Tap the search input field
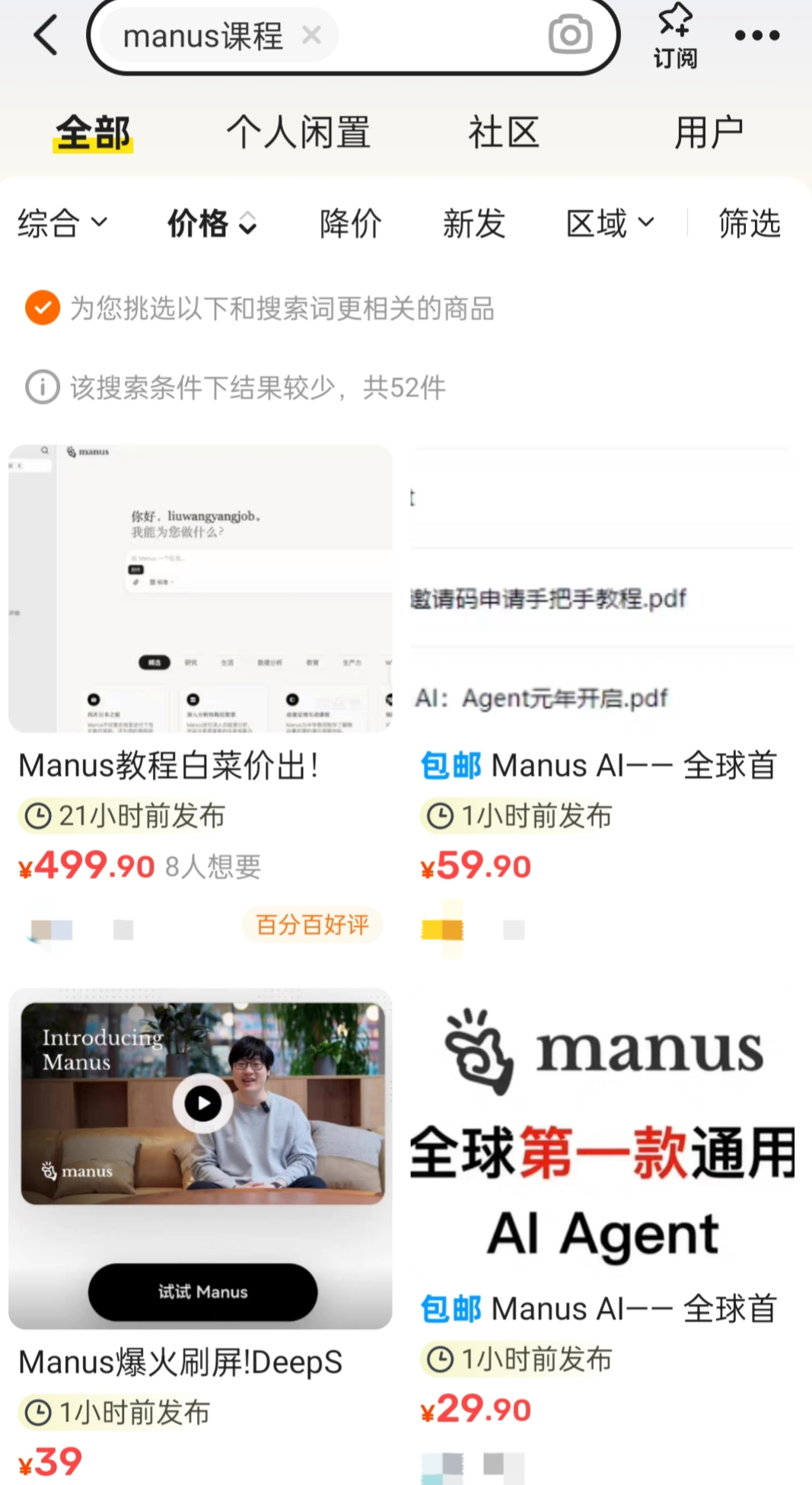Image resolution: width=812 pixels, height=1485 pixels. click(x=441, y=36)
